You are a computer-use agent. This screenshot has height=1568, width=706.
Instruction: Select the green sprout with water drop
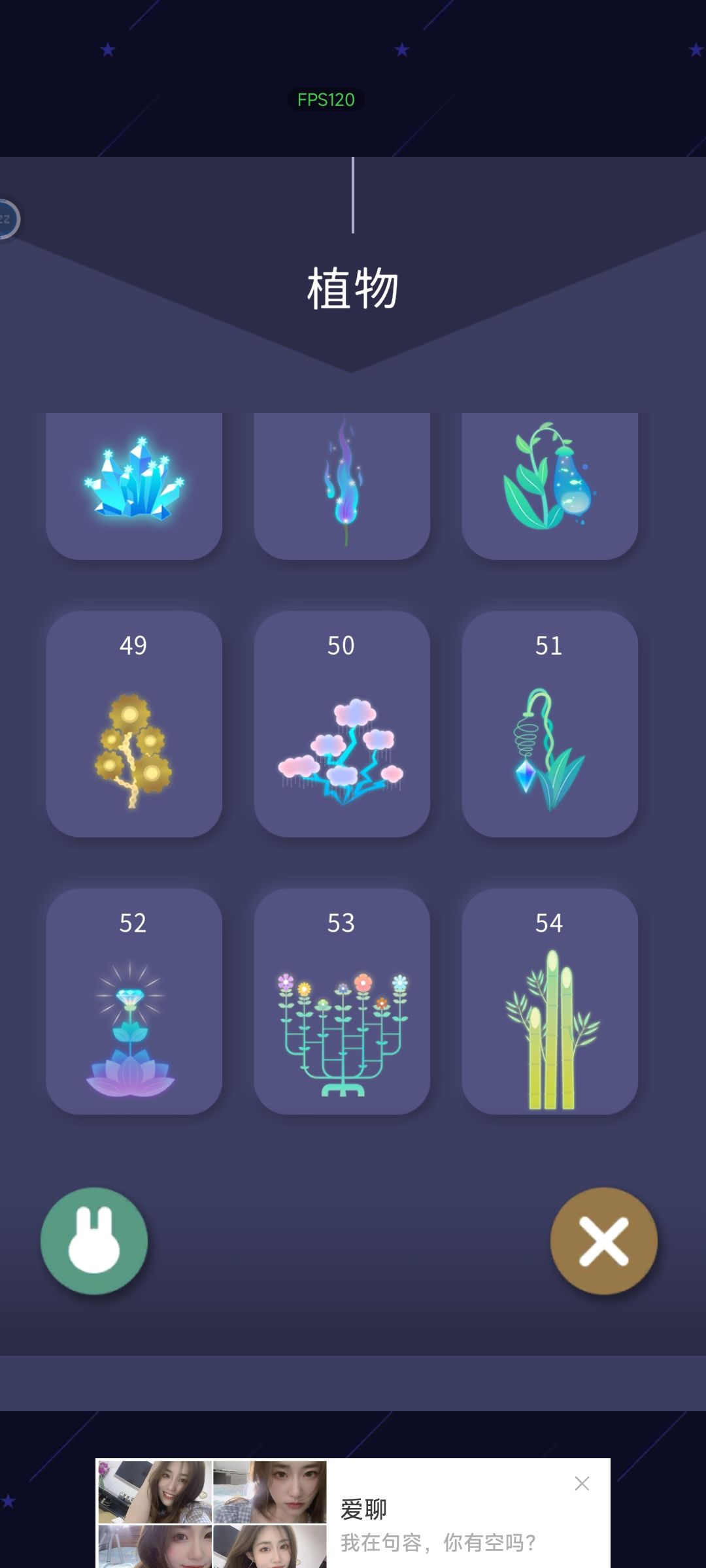pos(550,485)
